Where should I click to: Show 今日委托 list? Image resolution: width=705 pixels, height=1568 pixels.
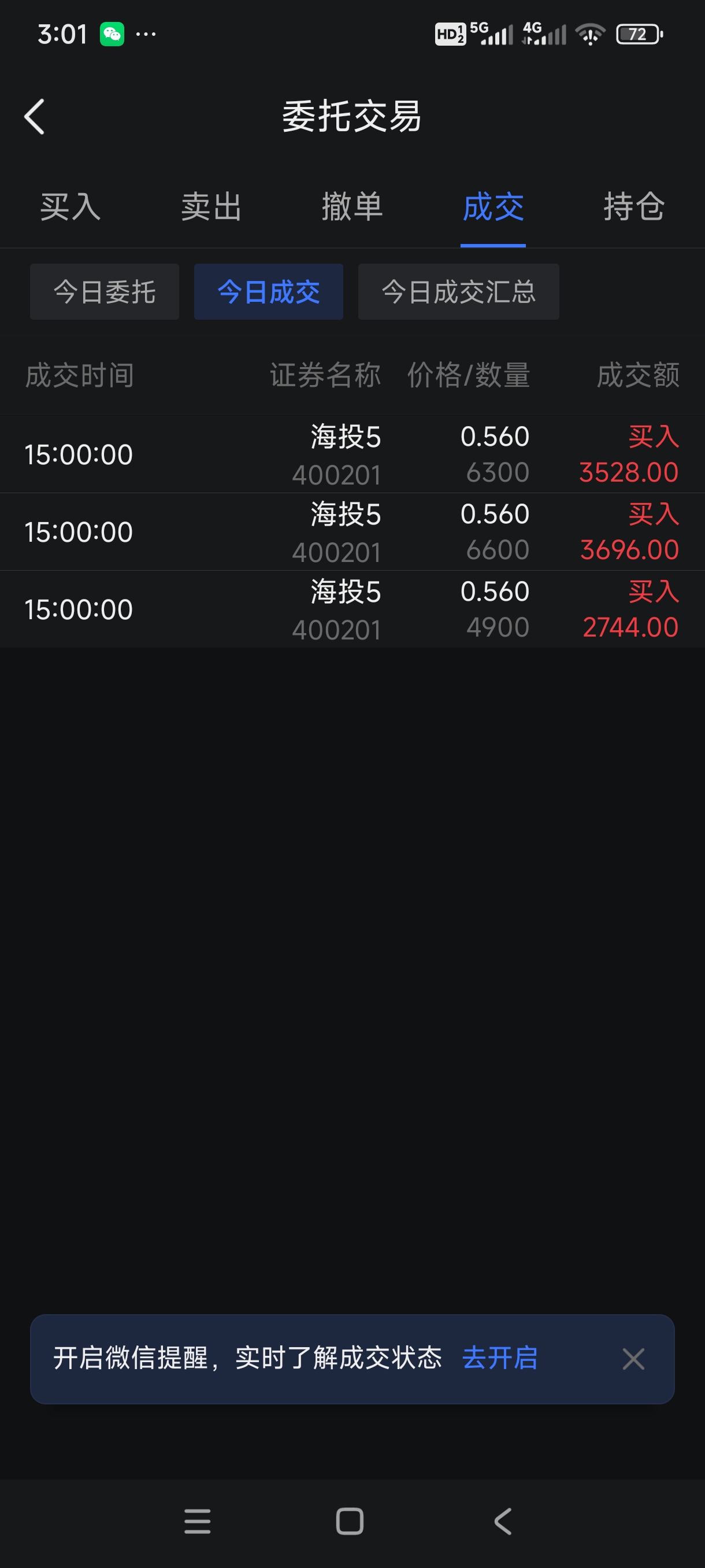105,291
